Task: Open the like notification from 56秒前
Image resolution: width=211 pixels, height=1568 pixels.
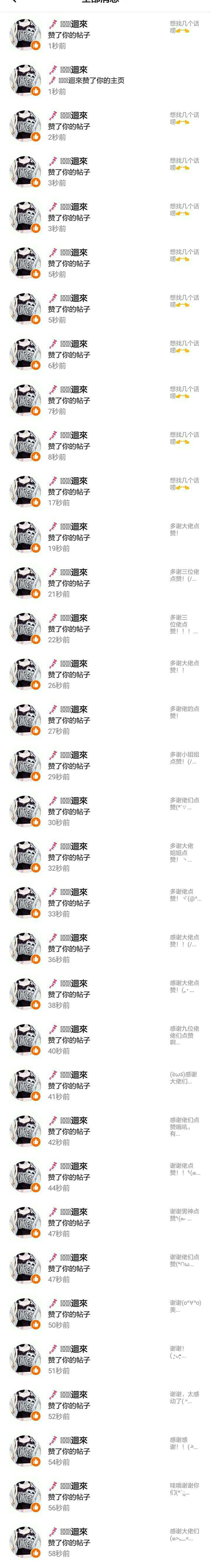Action: click(x=105, y=1496)
